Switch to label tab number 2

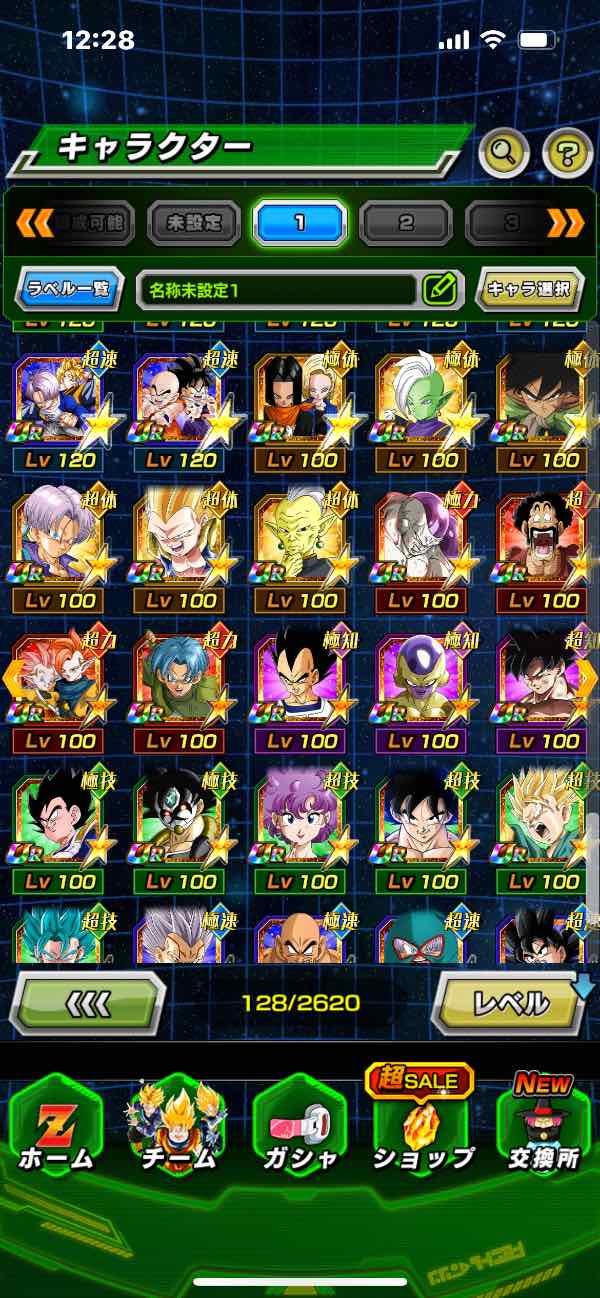click(x=406, y=222)
